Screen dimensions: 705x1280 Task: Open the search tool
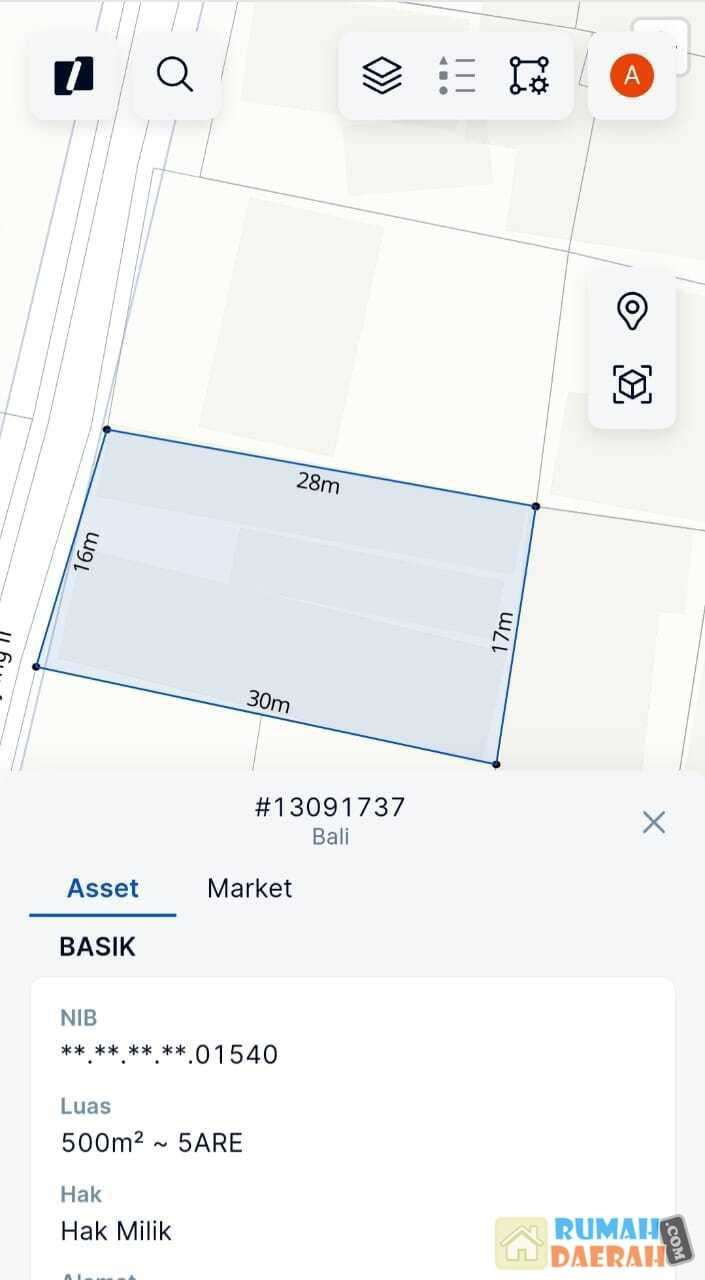click(175, 75)
